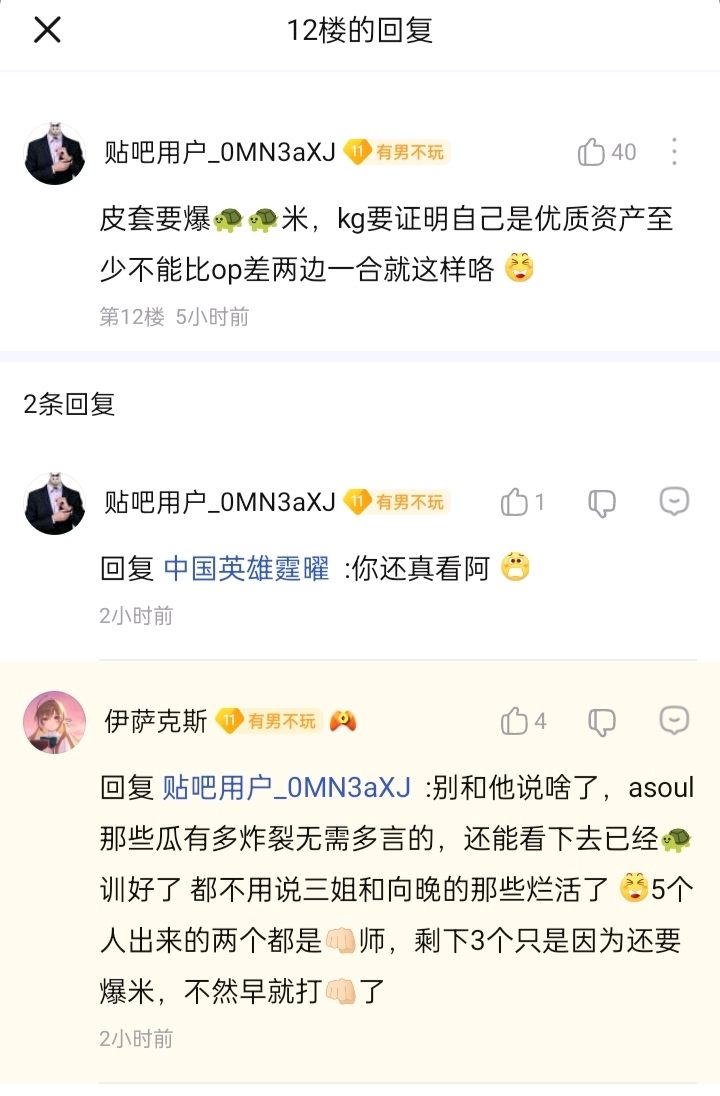The image size is (720, 1096).
Task: Like the reply "你还真看阿"
Action: tap(515, 502)
